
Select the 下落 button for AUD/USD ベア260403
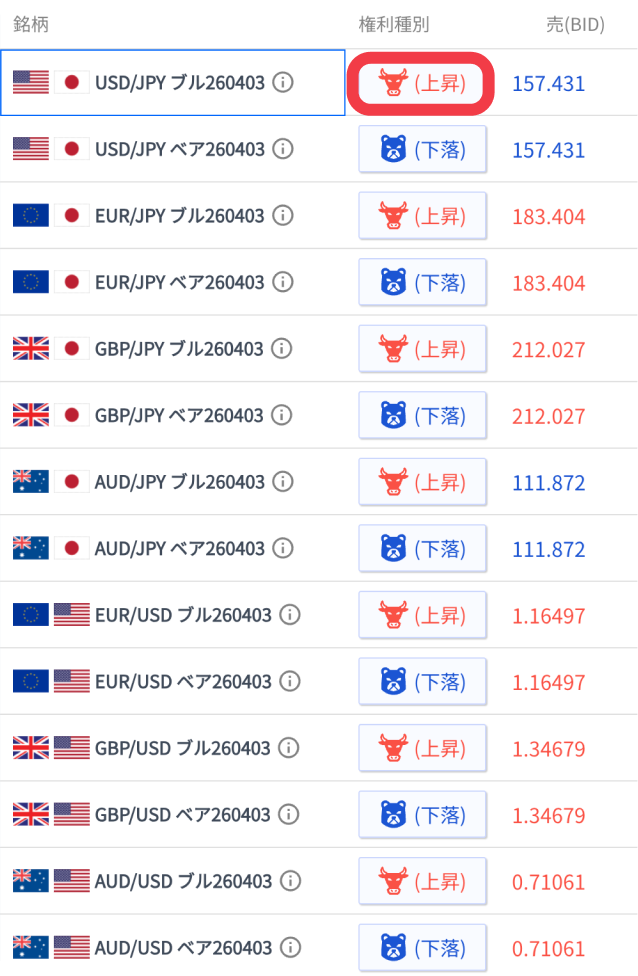[422, 947]
